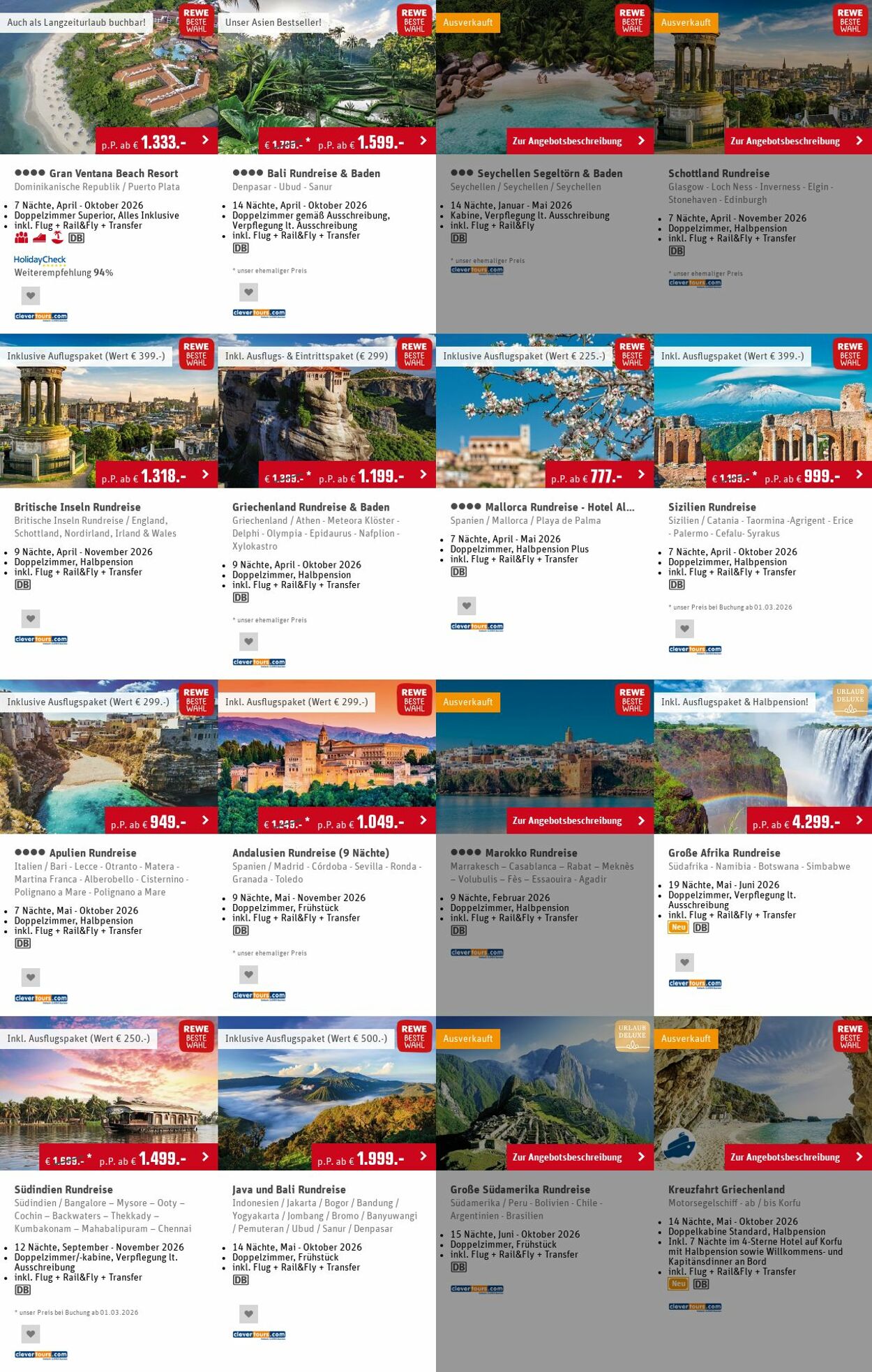Open Südindien Rundreise offer for 1.499
Image resolution: width=872 pixels, height=1372 pixels.
tap(128, 1158)
